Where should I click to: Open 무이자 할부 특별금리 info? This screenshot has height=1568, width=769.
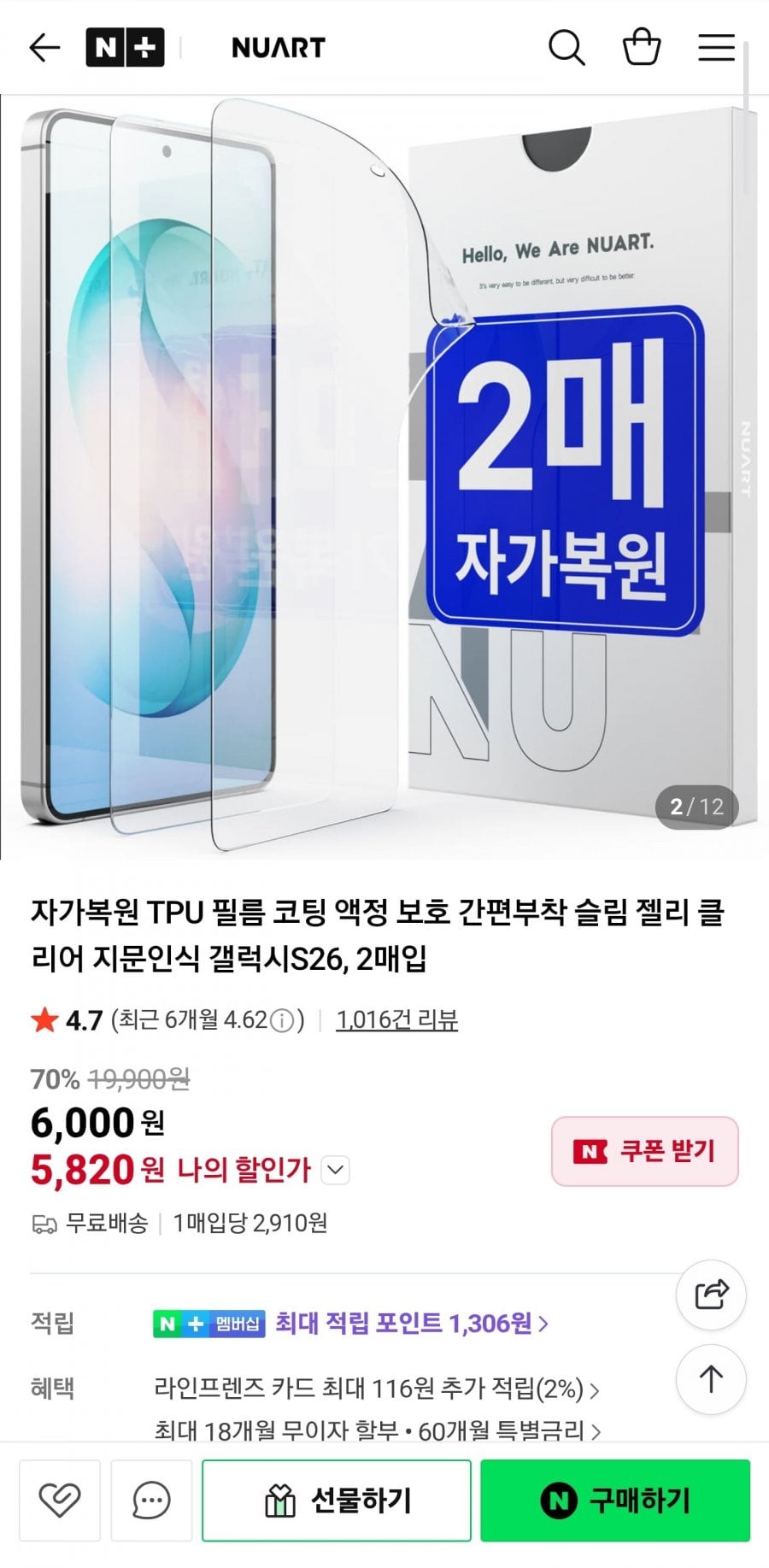(x=376, y=1430)
